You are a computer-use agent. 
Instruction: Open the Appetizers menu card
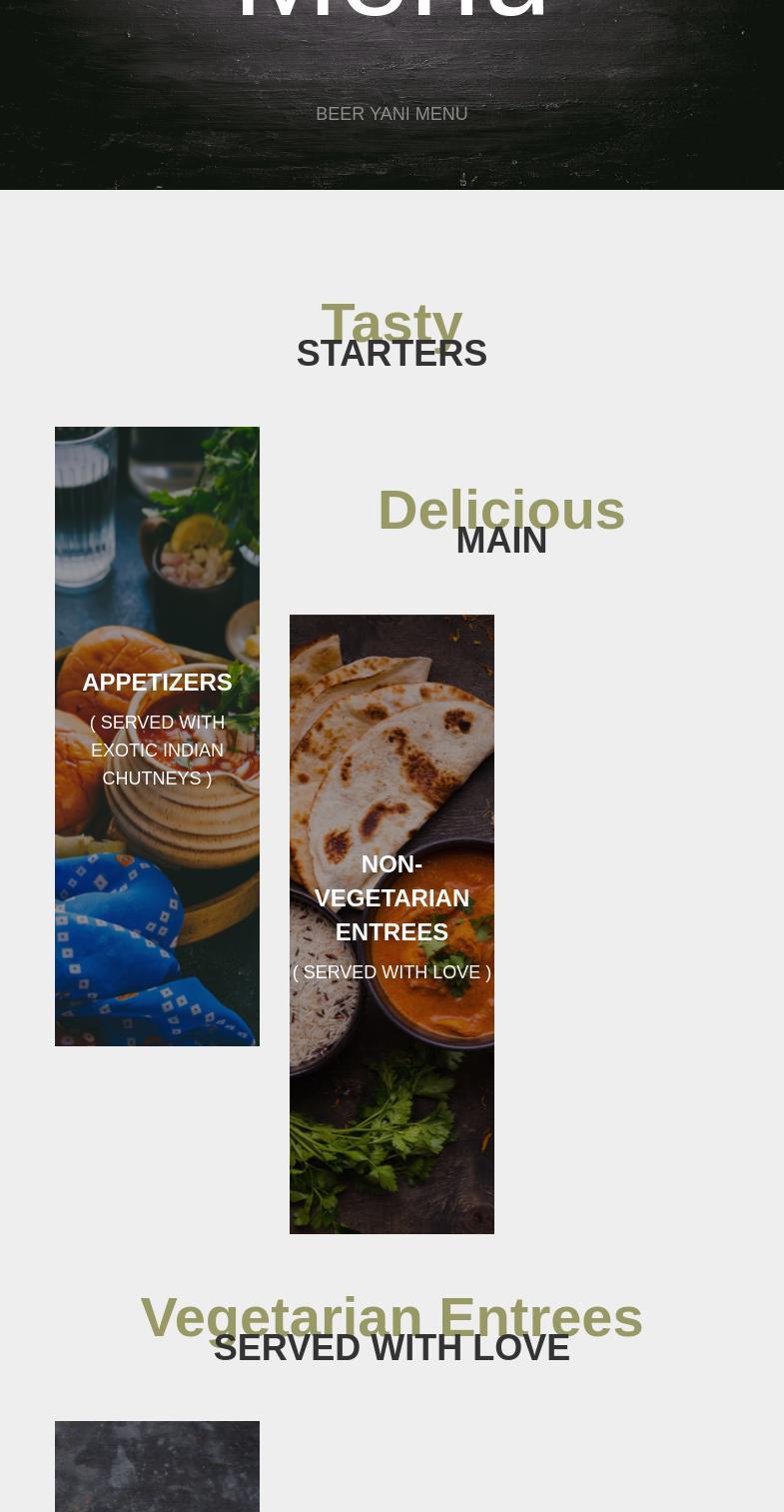click(x=157, y=736)
